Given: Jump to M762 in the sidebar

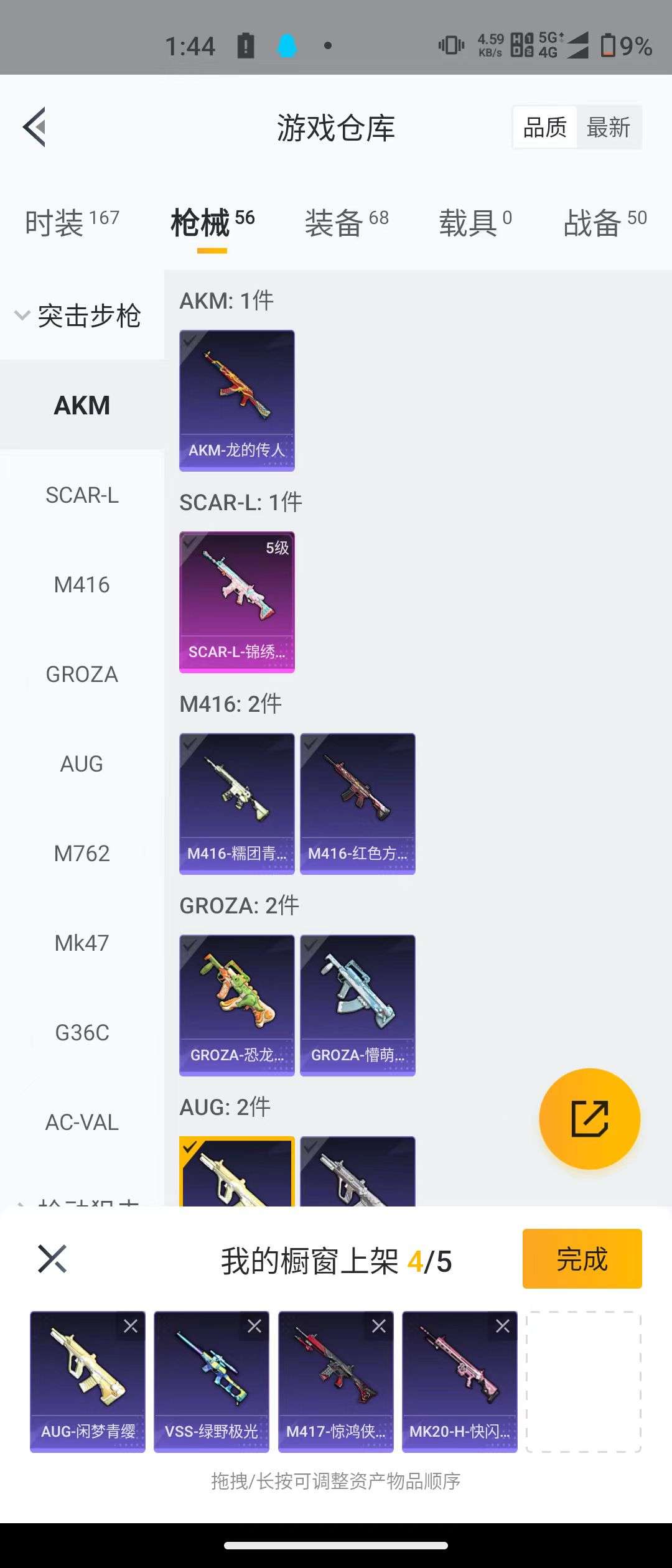Looking at the screenshot, I should point(82,853).
